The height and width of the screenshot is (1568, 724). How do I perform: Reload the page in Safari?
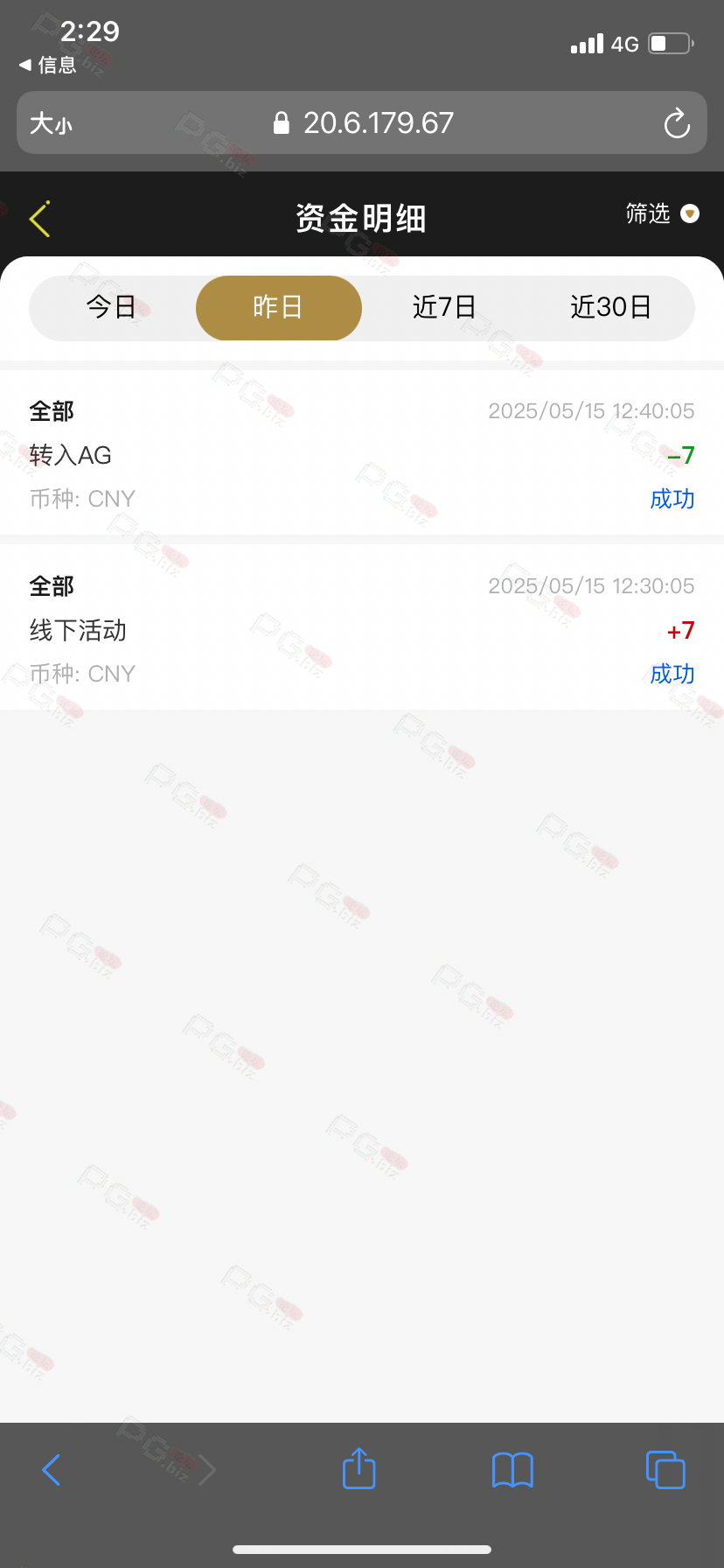tap(677, 123)
